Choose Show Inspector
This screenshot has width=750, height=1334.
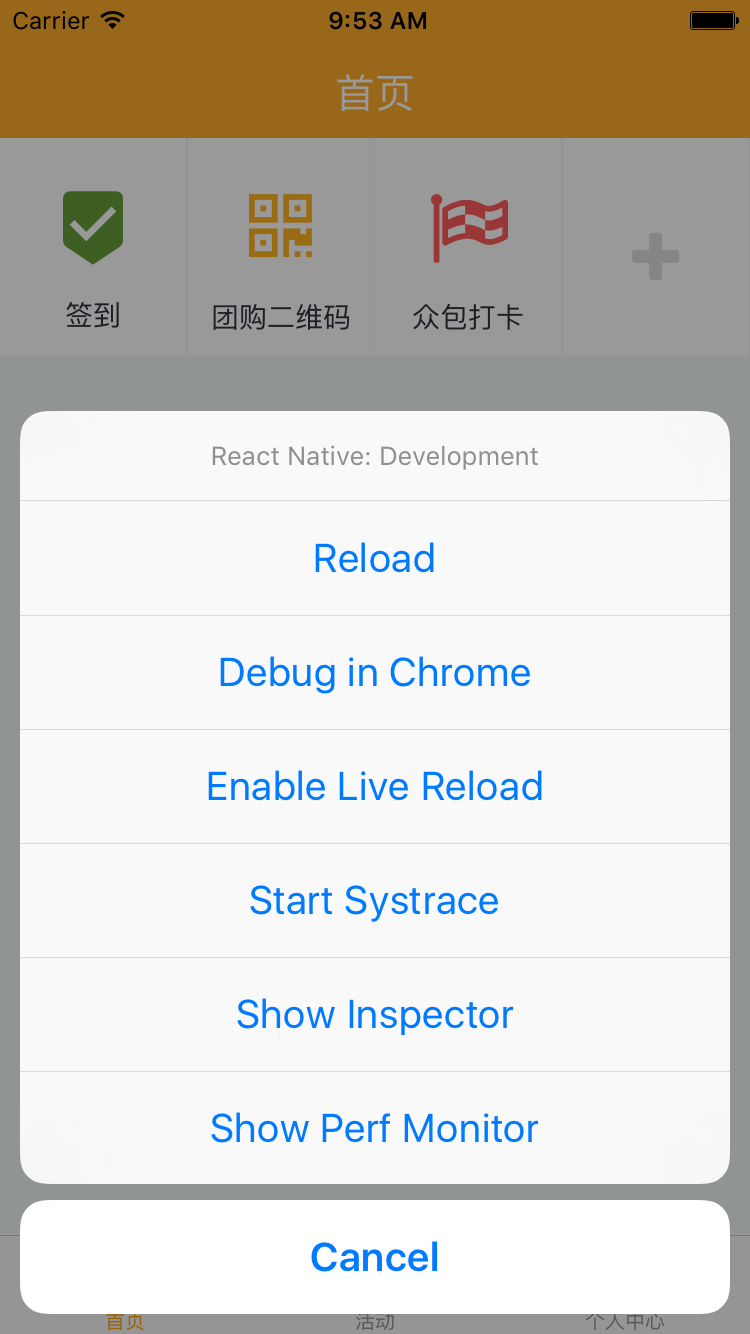(374, 1014)
